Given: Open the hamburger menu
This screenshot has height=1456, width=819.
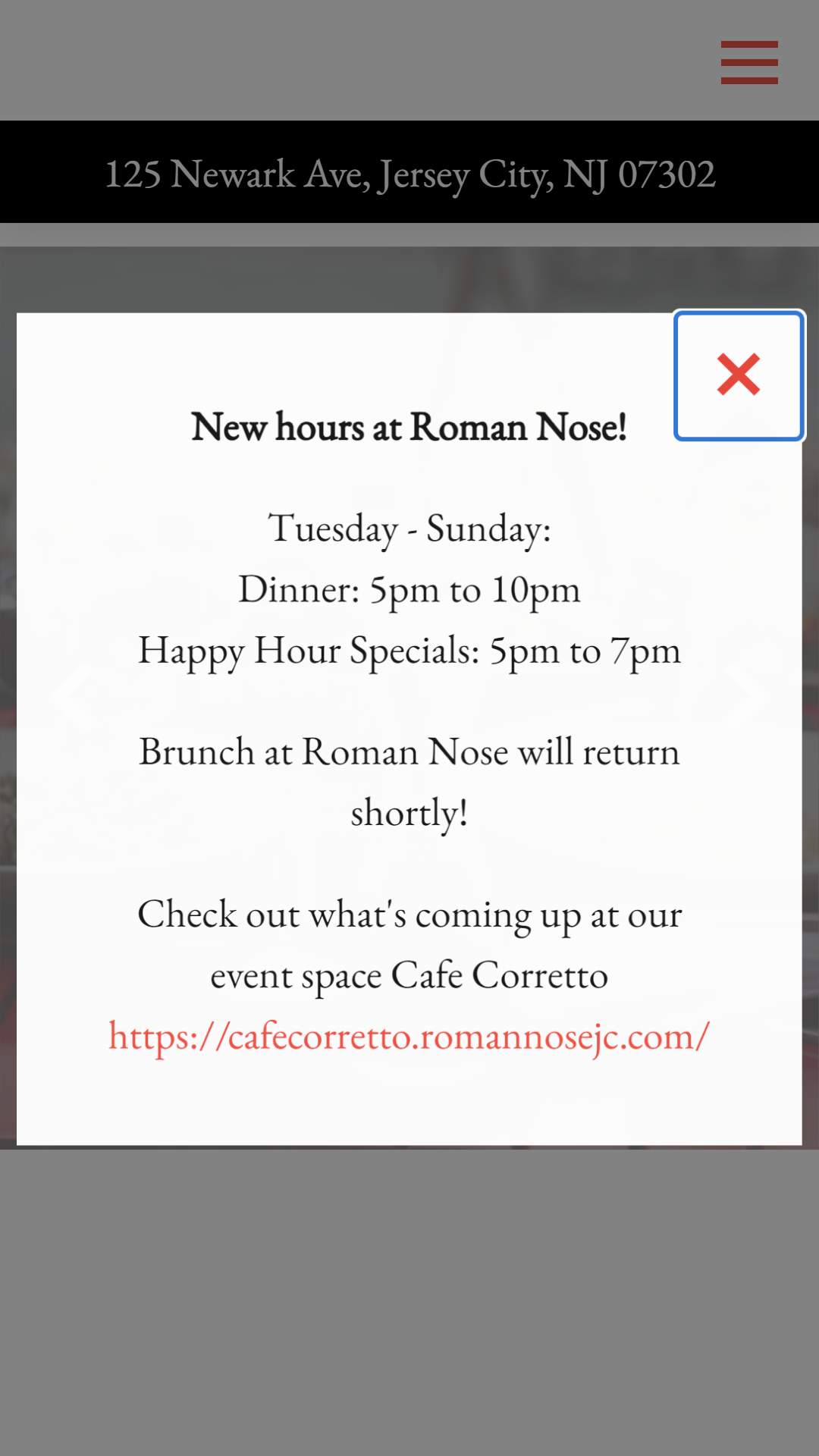Looking at the screenshot, I should pyautogui.click(x=749, y=62).
